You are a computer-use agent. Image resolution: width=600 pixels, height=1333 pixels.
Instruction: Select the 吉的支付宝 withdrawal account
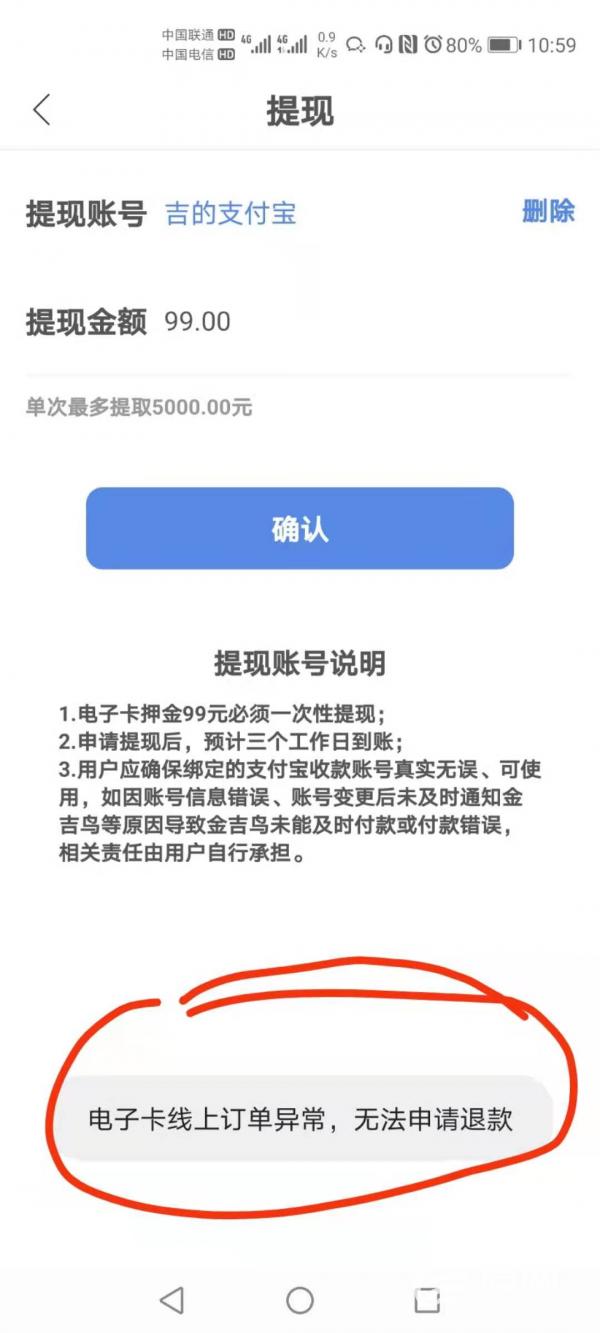click(x=231, y=213)
